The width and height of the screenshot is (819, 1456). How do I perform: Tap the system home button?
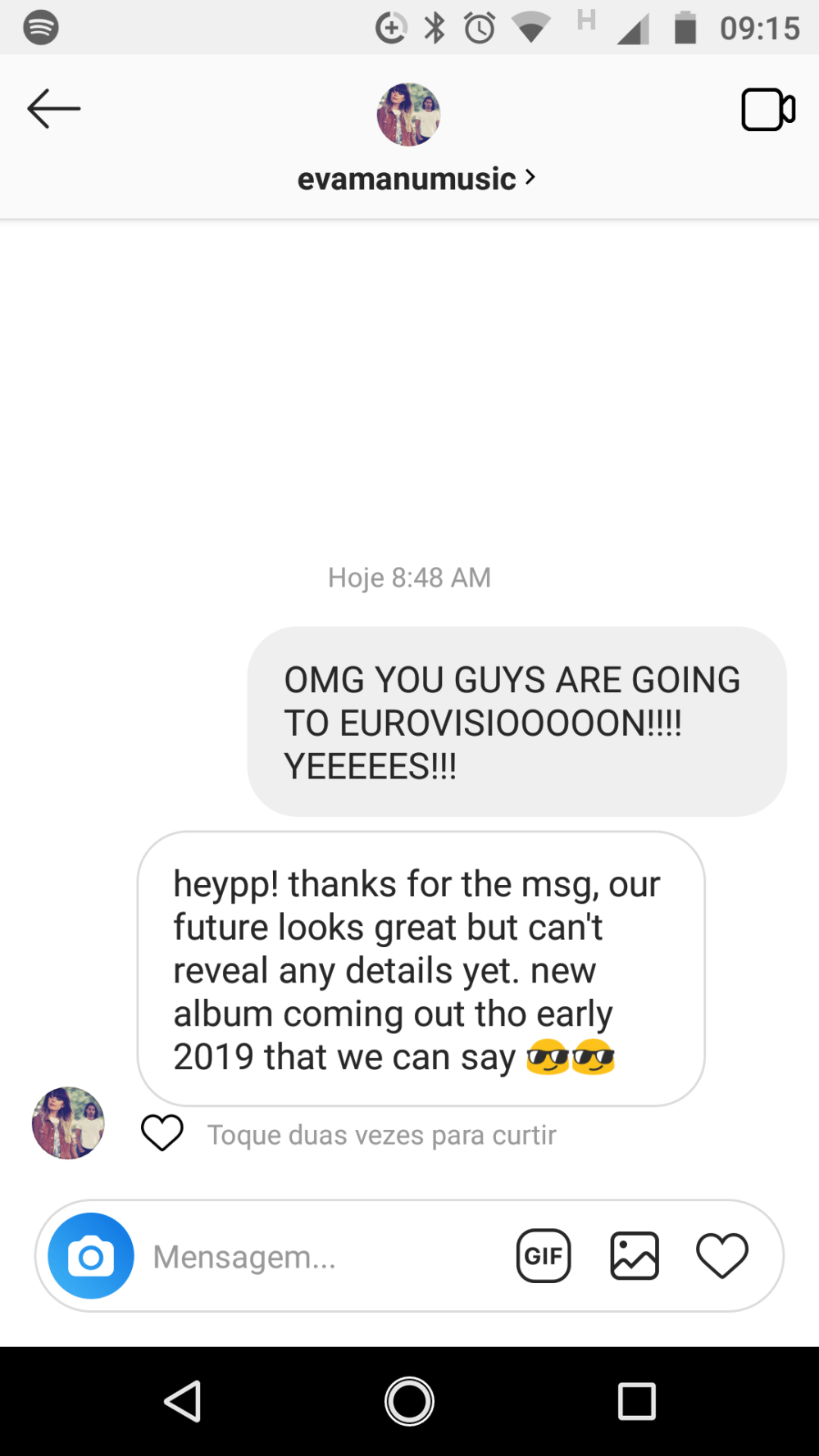(409, 1401)
